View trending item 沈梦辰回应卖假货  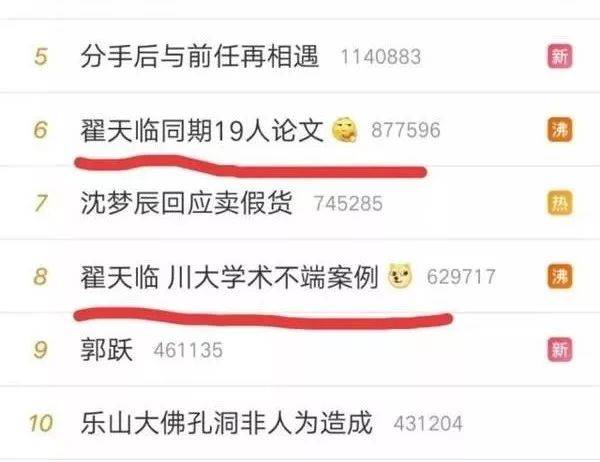(186, 204)
